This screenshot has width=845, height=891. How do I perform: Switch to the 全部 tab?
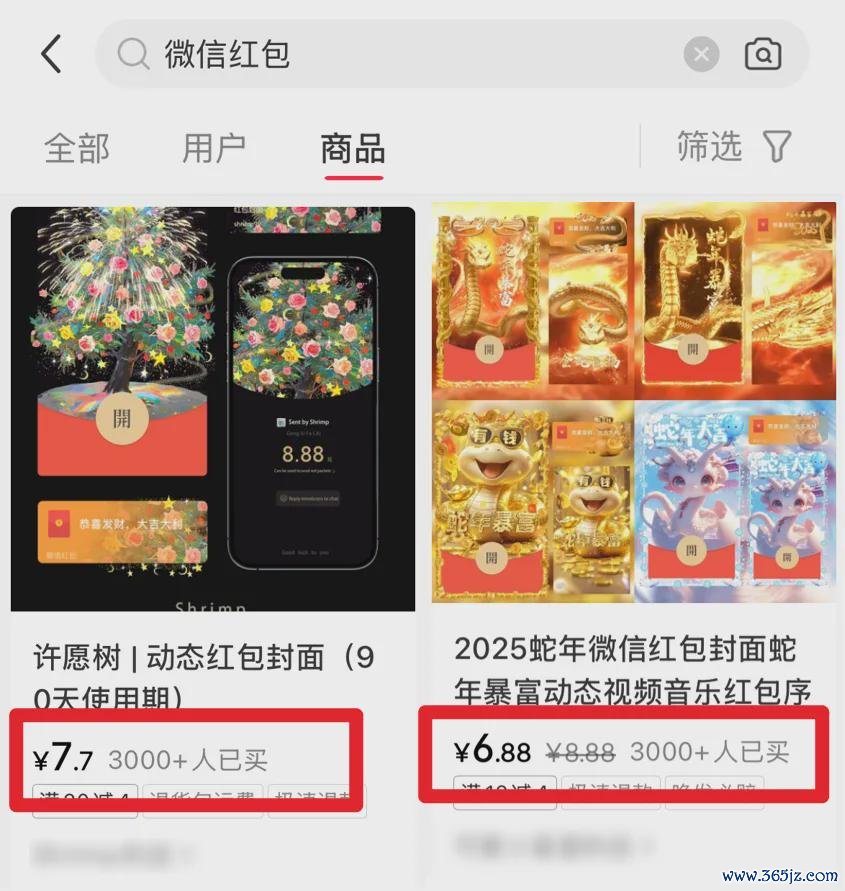point(77,148)
